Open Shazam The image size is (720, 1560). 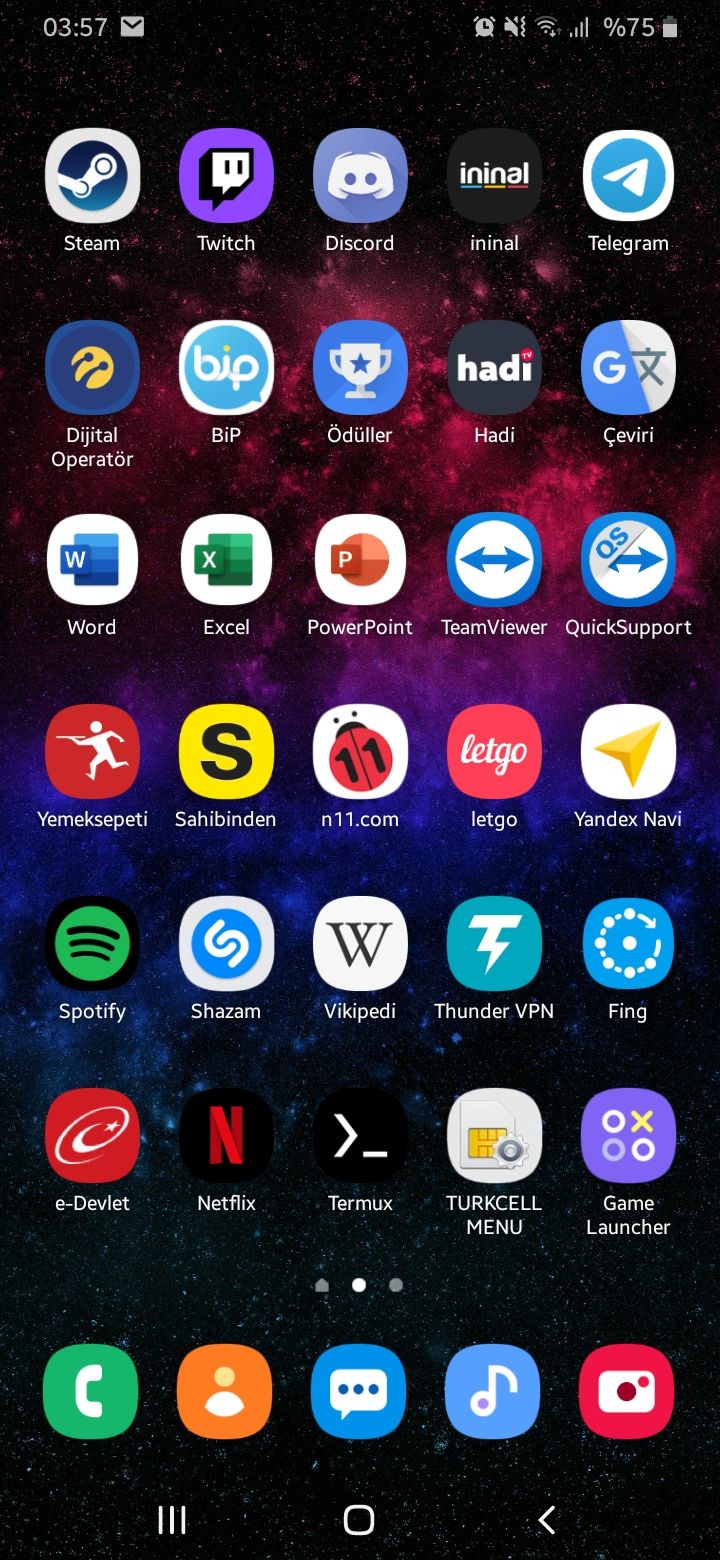pos(226,944)
